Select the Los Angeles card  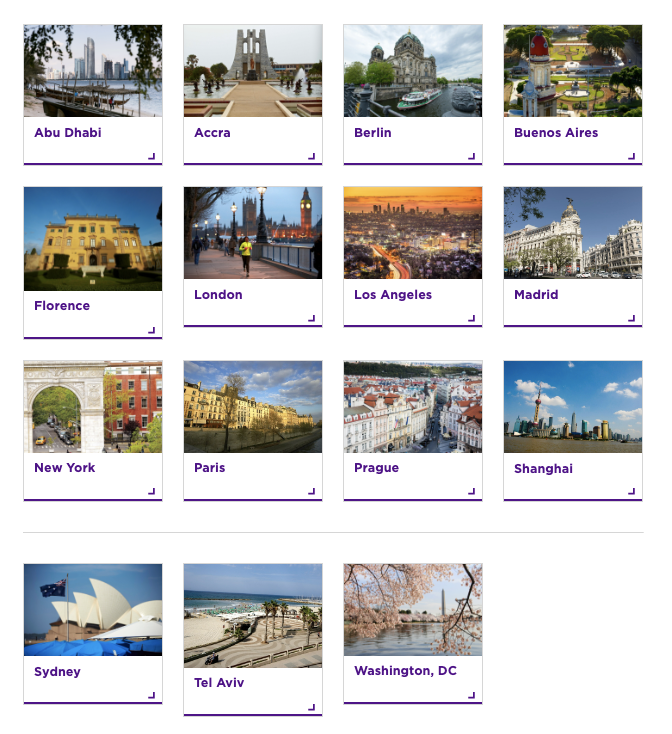coord(413,256)
